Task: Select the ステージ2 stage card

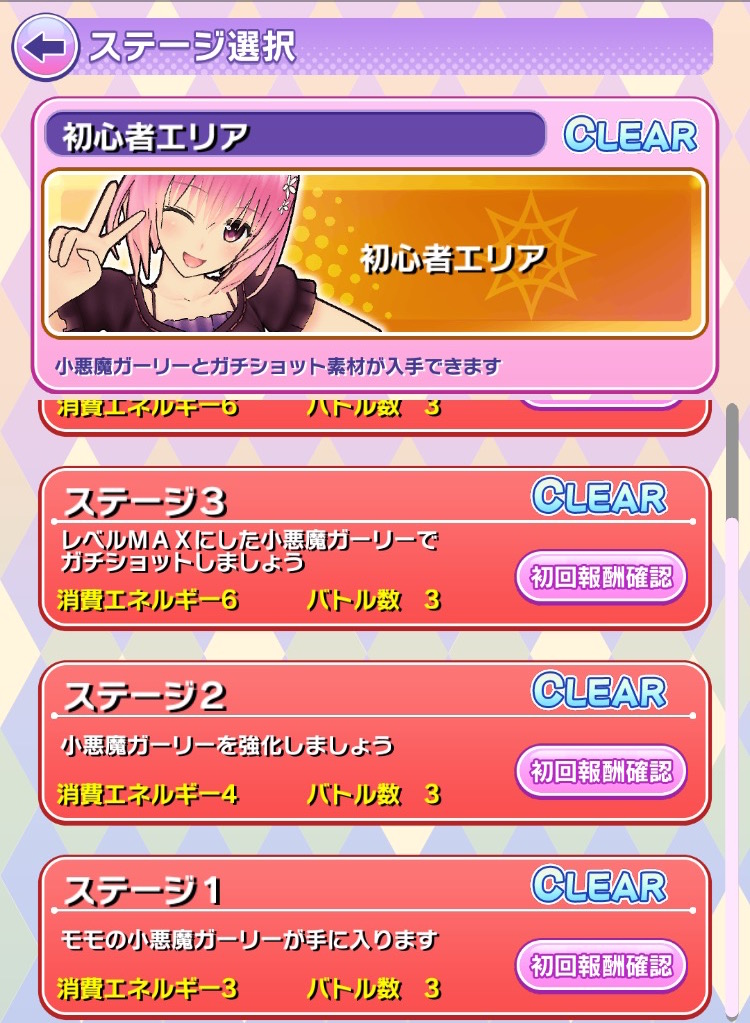Action: (x=280, y=742)
